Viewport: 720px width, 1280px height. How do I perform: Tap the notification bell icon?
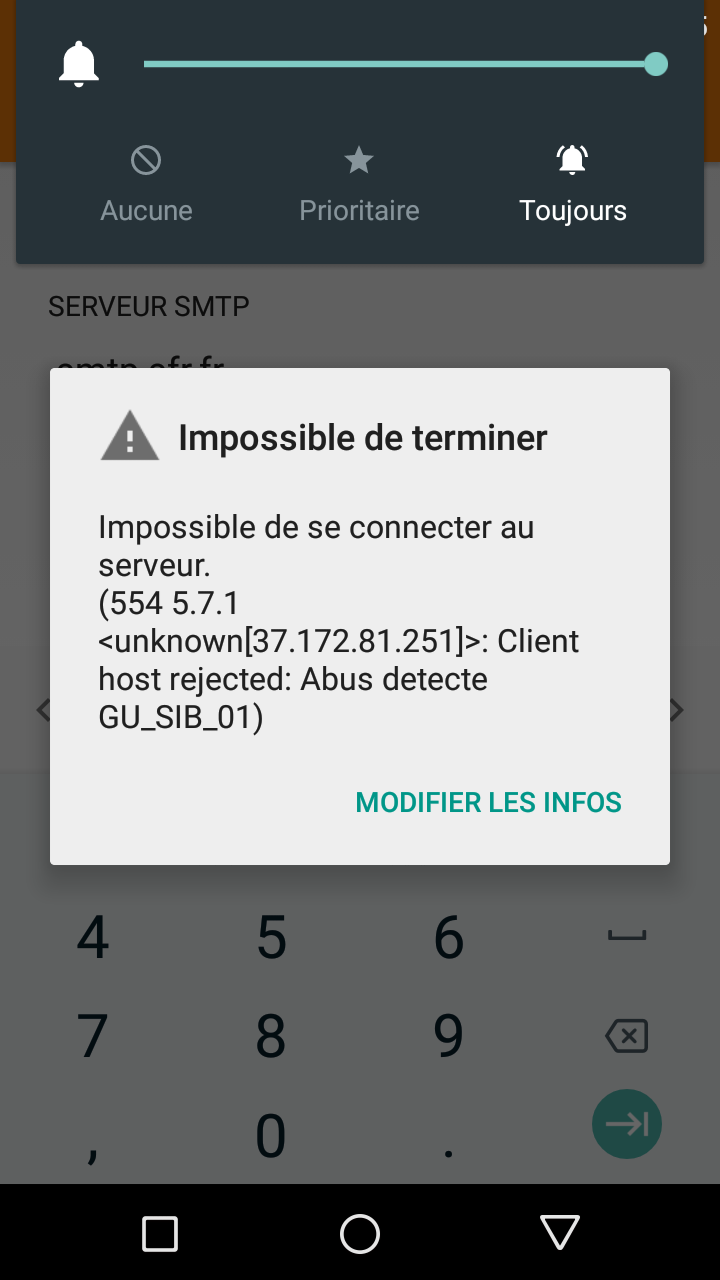[x=78, y=62]
